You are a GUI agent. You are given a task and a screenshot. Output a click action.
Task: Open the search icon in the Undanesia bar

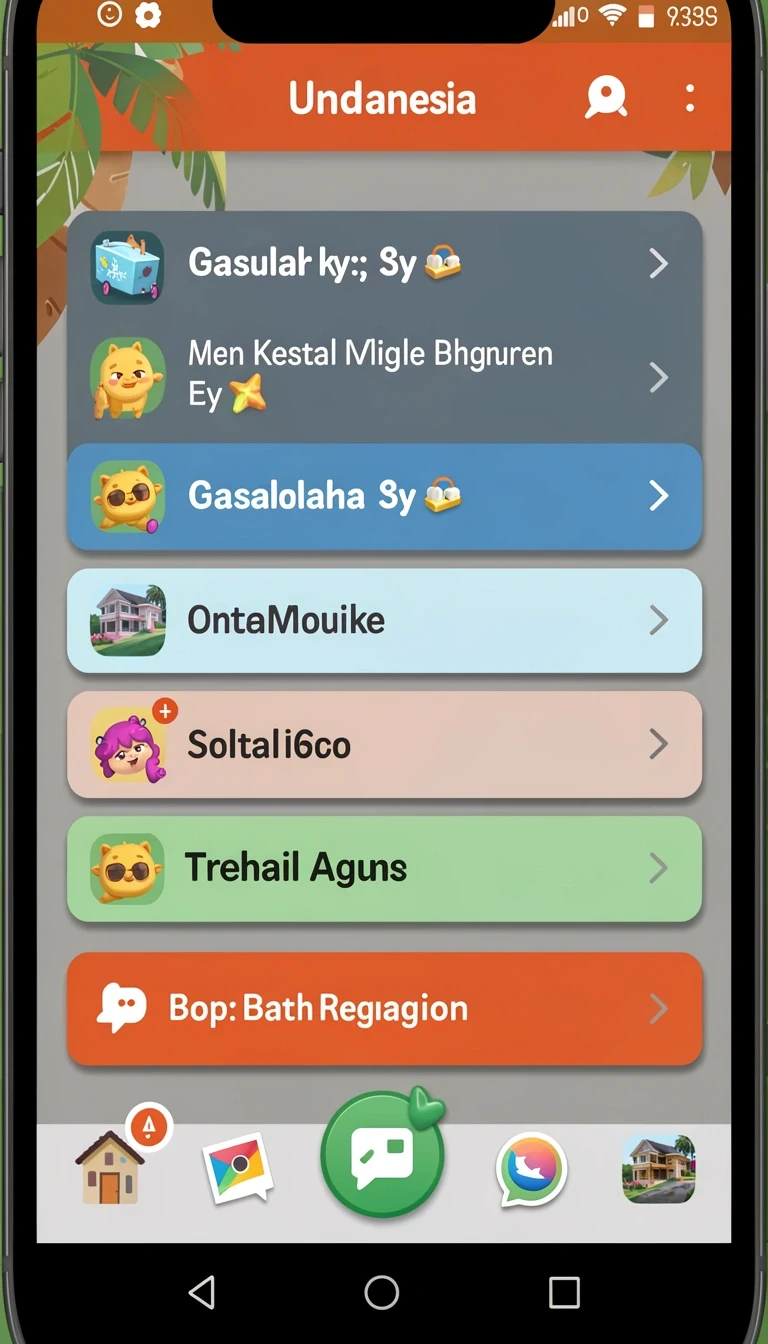point(606,97)
